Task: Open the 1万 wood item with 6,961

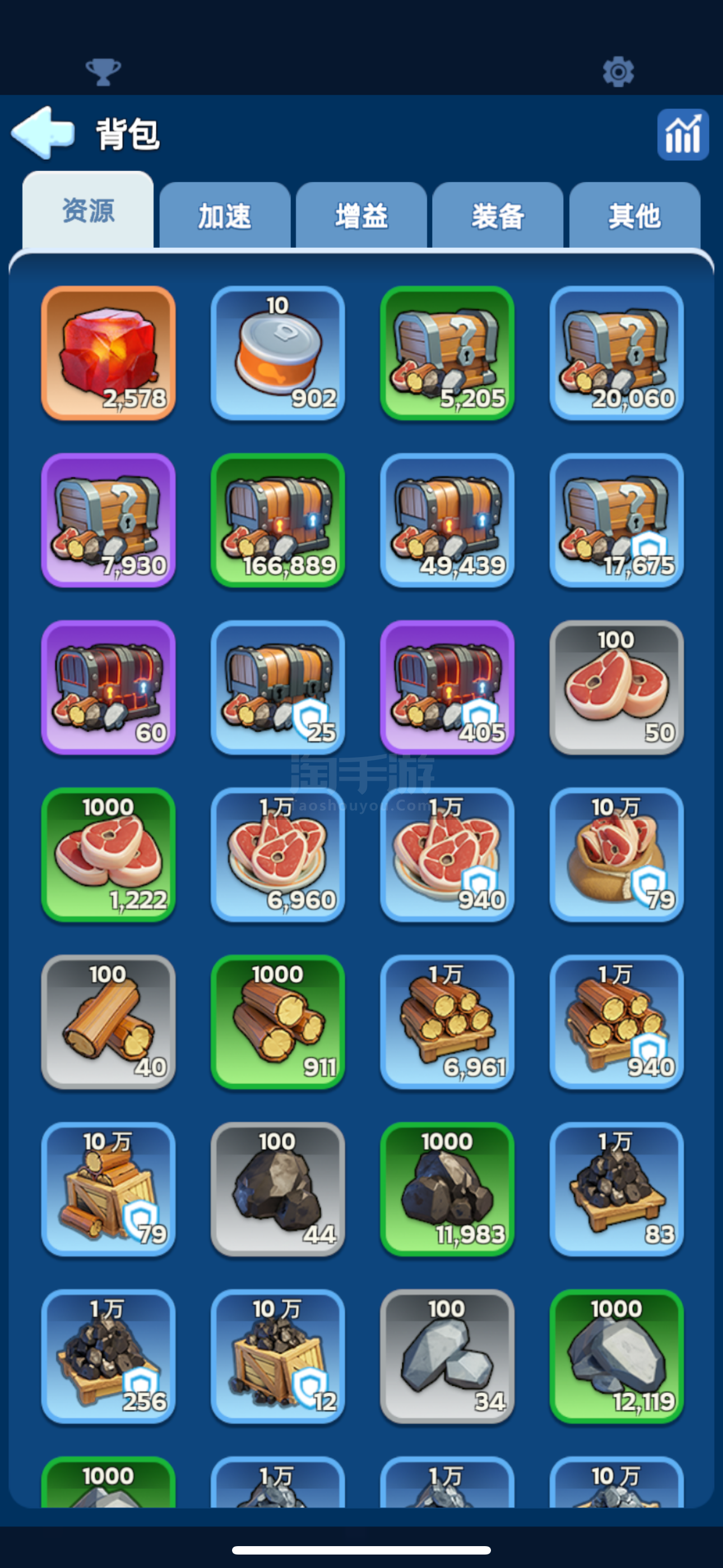Action: click(x=447, y=1021)
